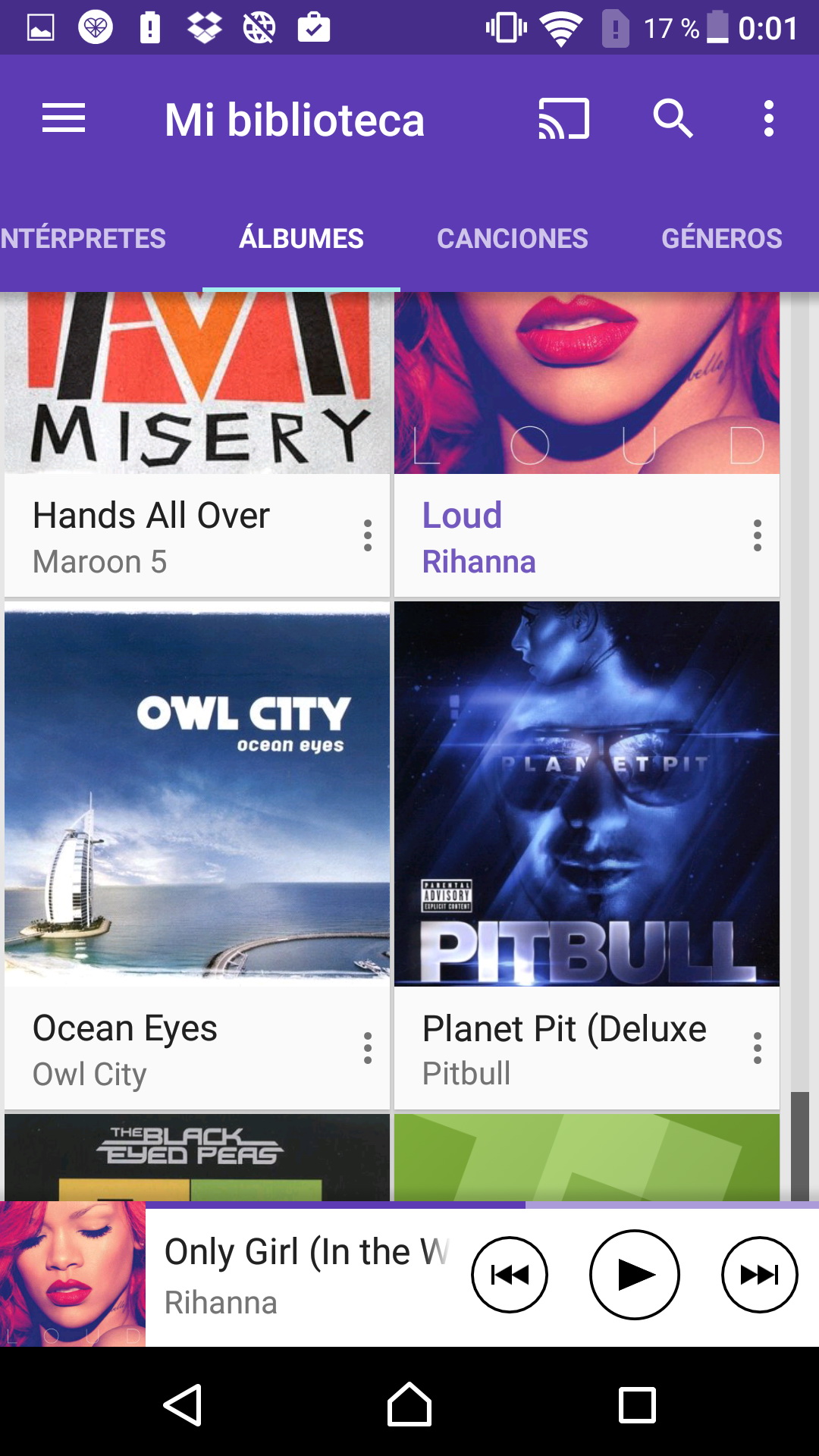Show options for Planet Pit album
The height and width of the screenshot is (1456, 819).
pos(757,1048)
